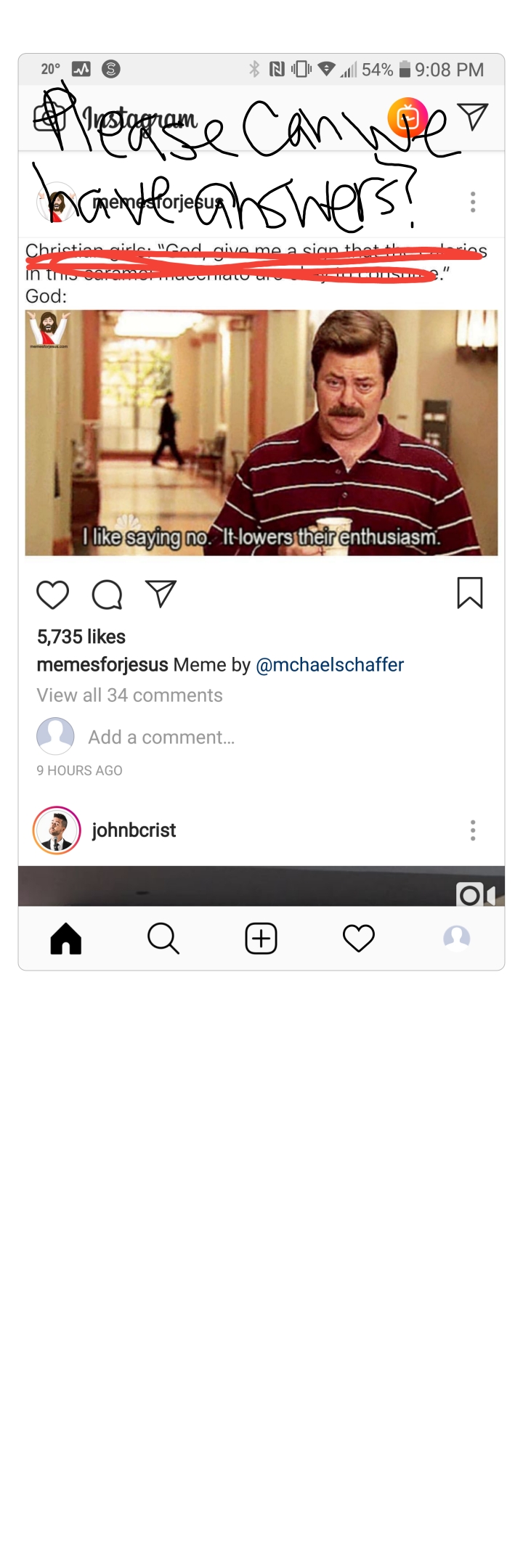Screen dimensions: 523x1568
Task: Tap the Add a comment field
Action: point(161,738)
